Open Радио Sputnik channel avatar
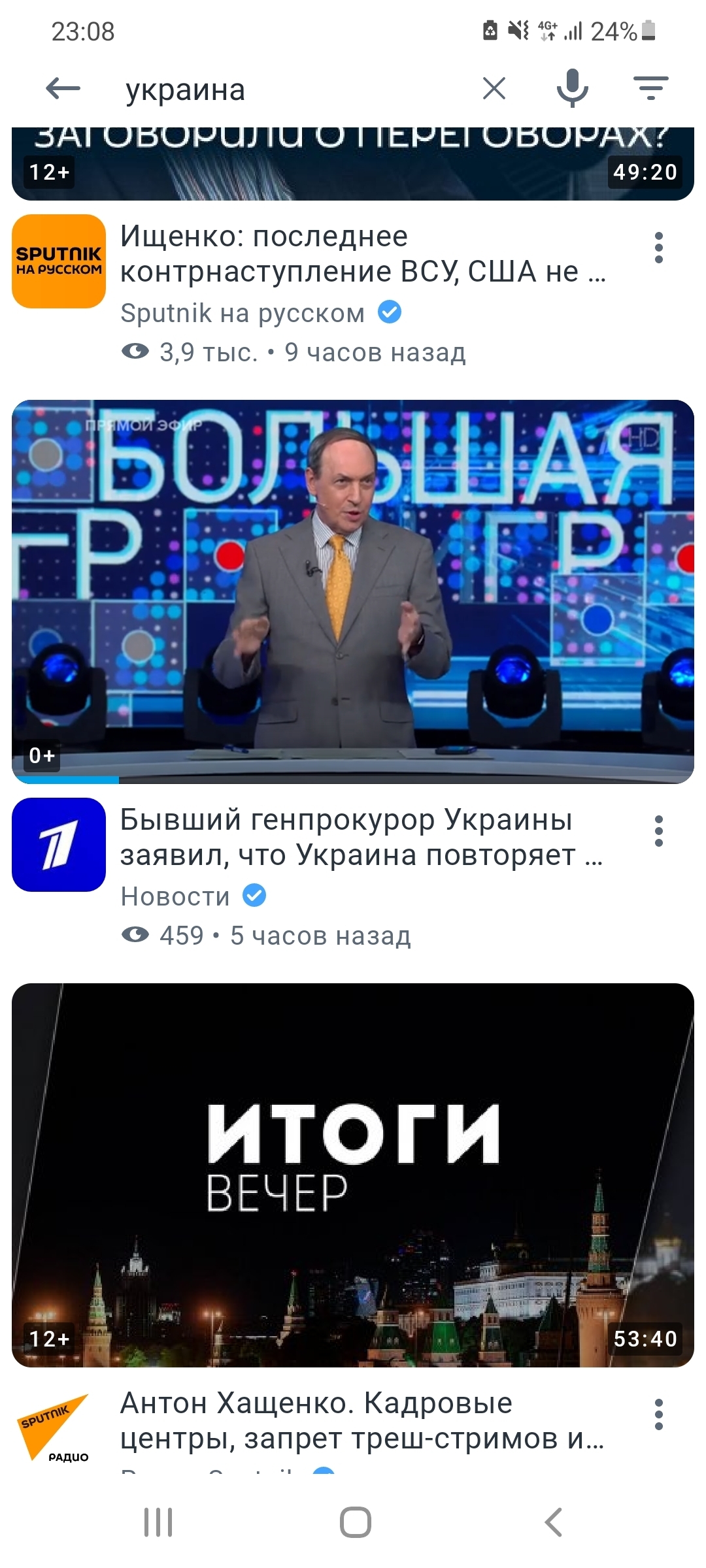Viewport: 706px width, 1568px height. click(x=59, y=1428)
